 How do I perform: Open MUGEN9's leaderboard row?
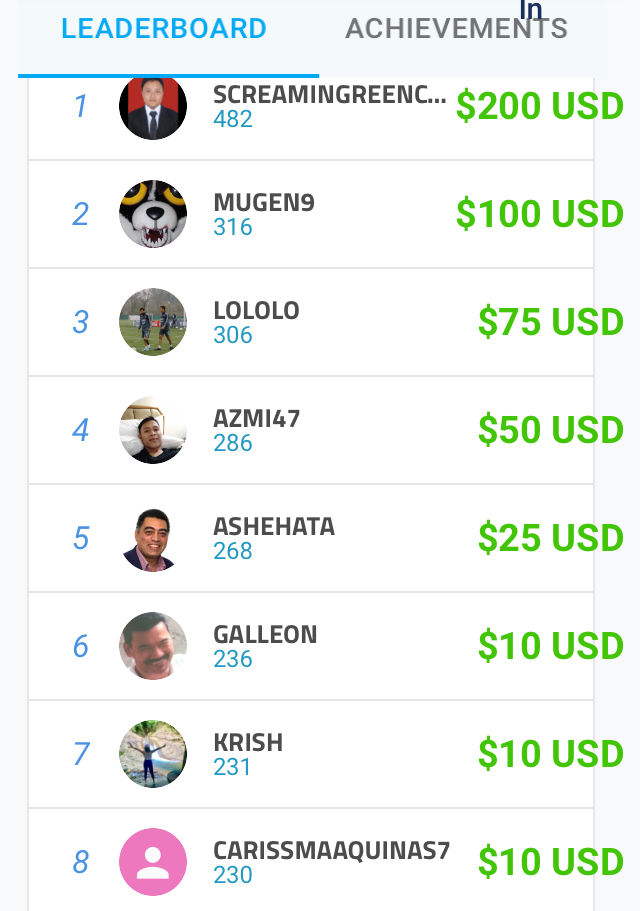(310, 214)
